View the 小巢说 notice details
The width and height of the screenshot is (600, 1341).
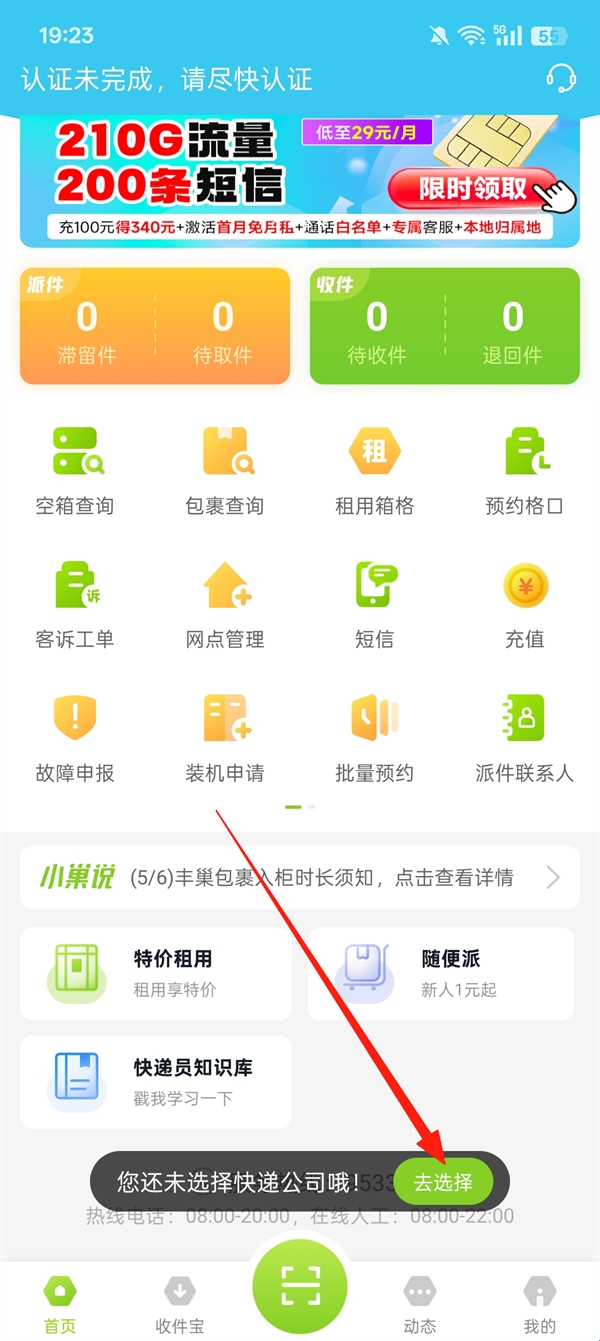point(300,877)
